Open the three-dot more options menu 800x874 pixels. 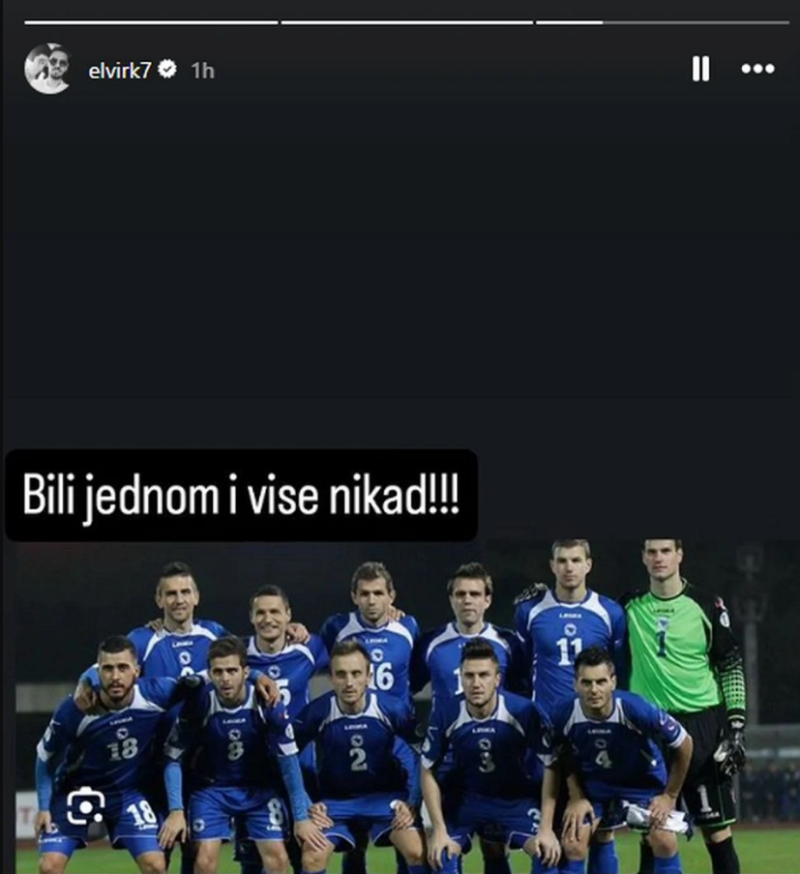click(x=757, y=69)
